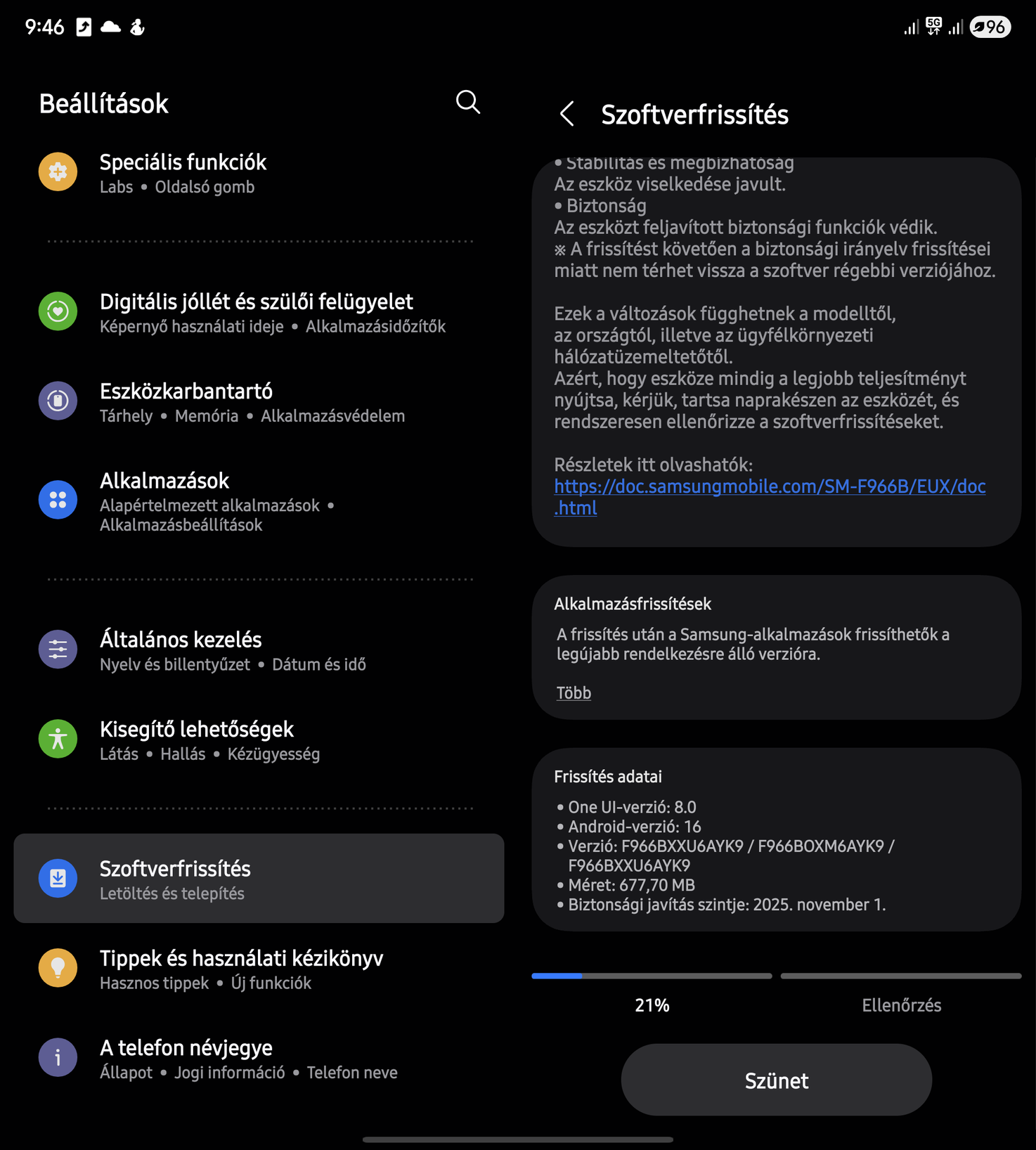
Task: Open Speciális funkciók settings
Action: 183,173
